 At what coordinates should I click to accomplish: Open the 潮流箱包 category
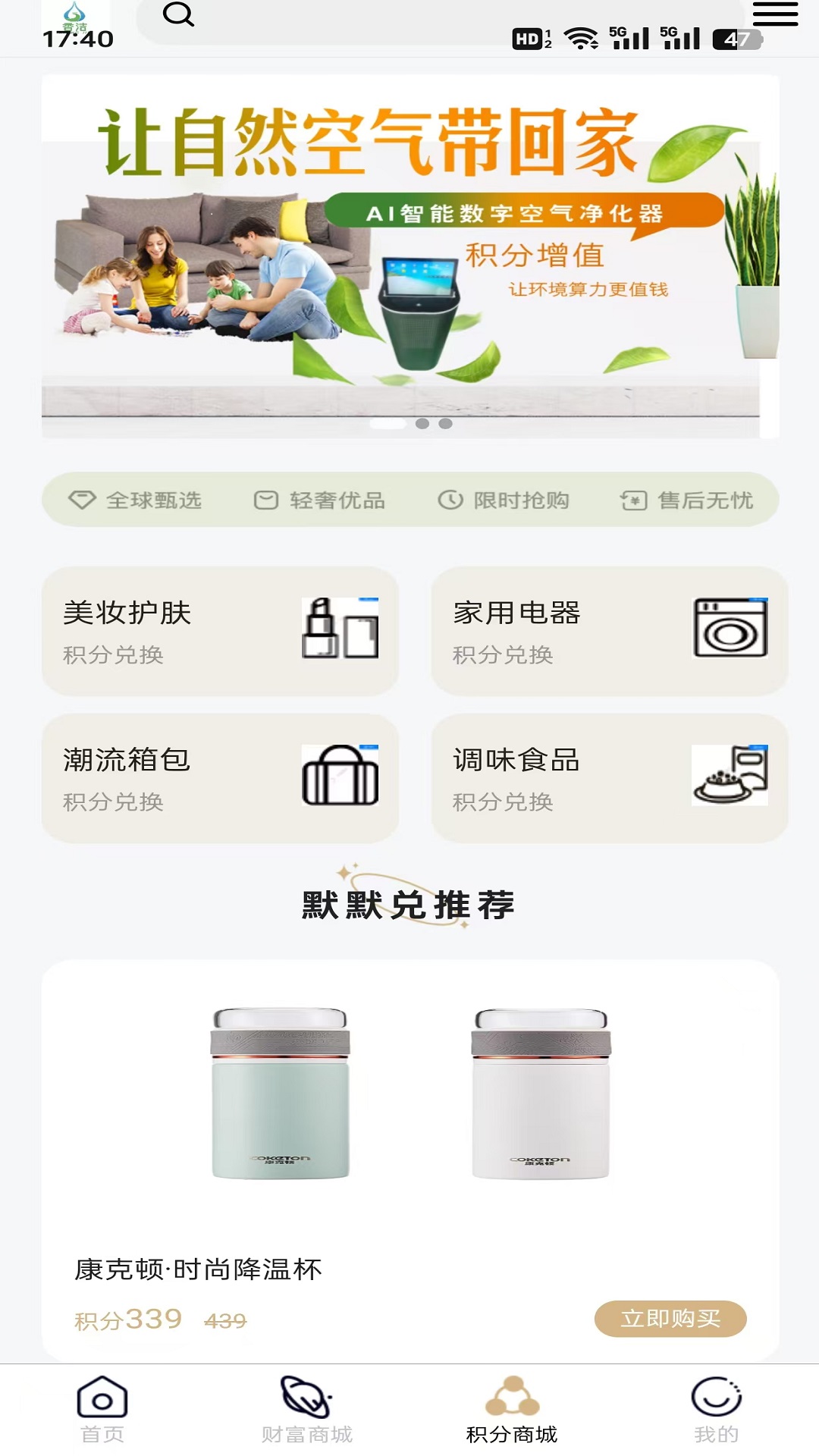[220, 778]
